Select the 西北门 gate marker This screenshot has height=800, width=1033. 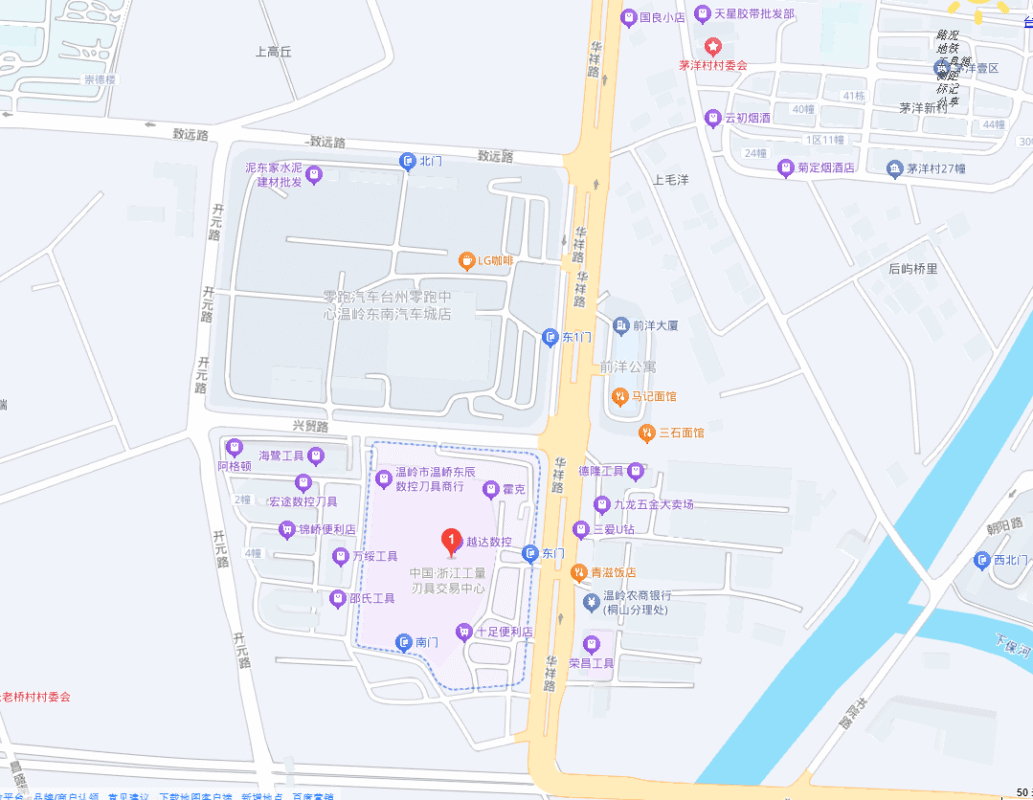click(x=981, y=560)
